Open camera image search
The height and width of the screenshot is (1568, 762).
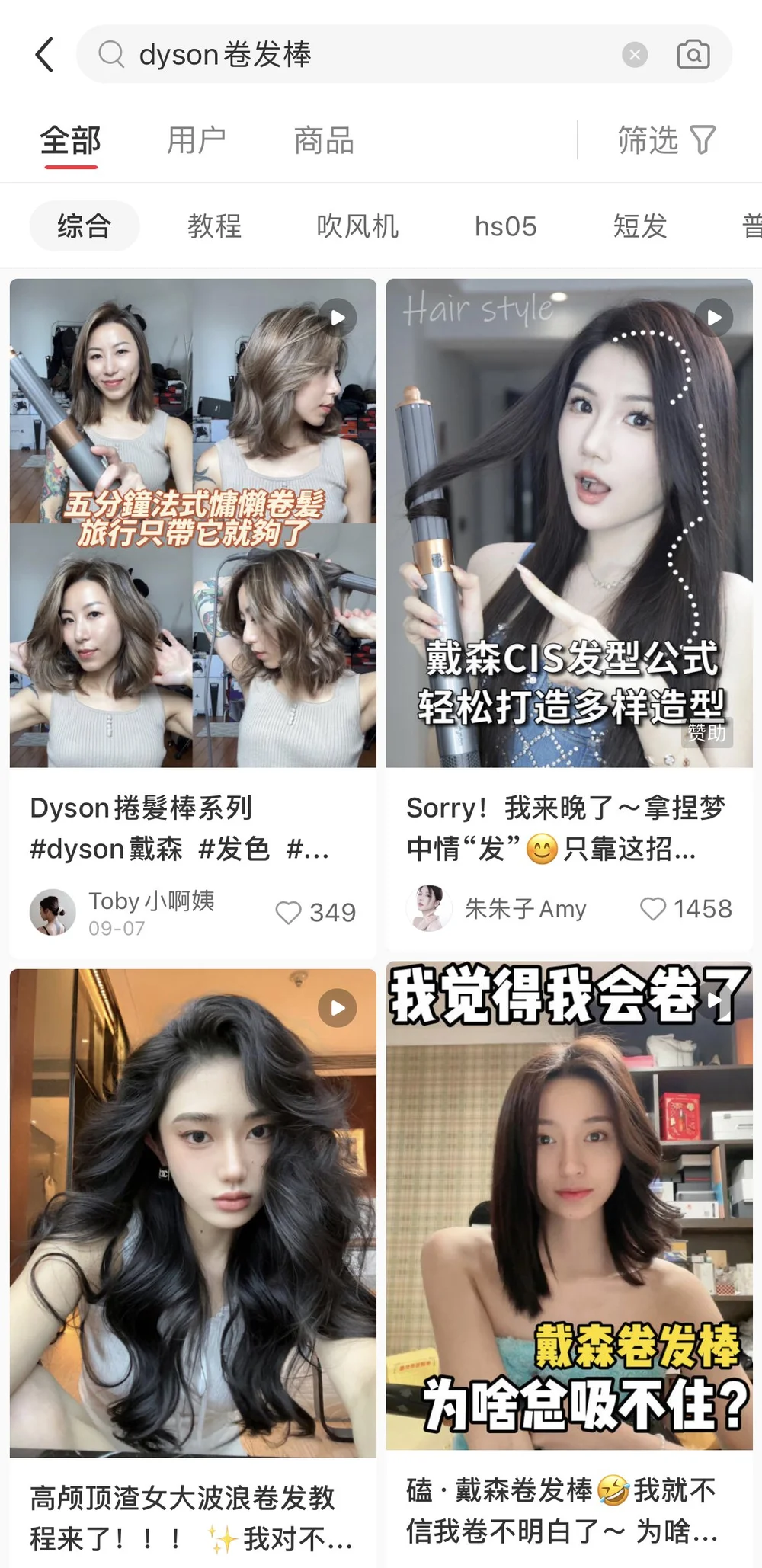point(693,55)
